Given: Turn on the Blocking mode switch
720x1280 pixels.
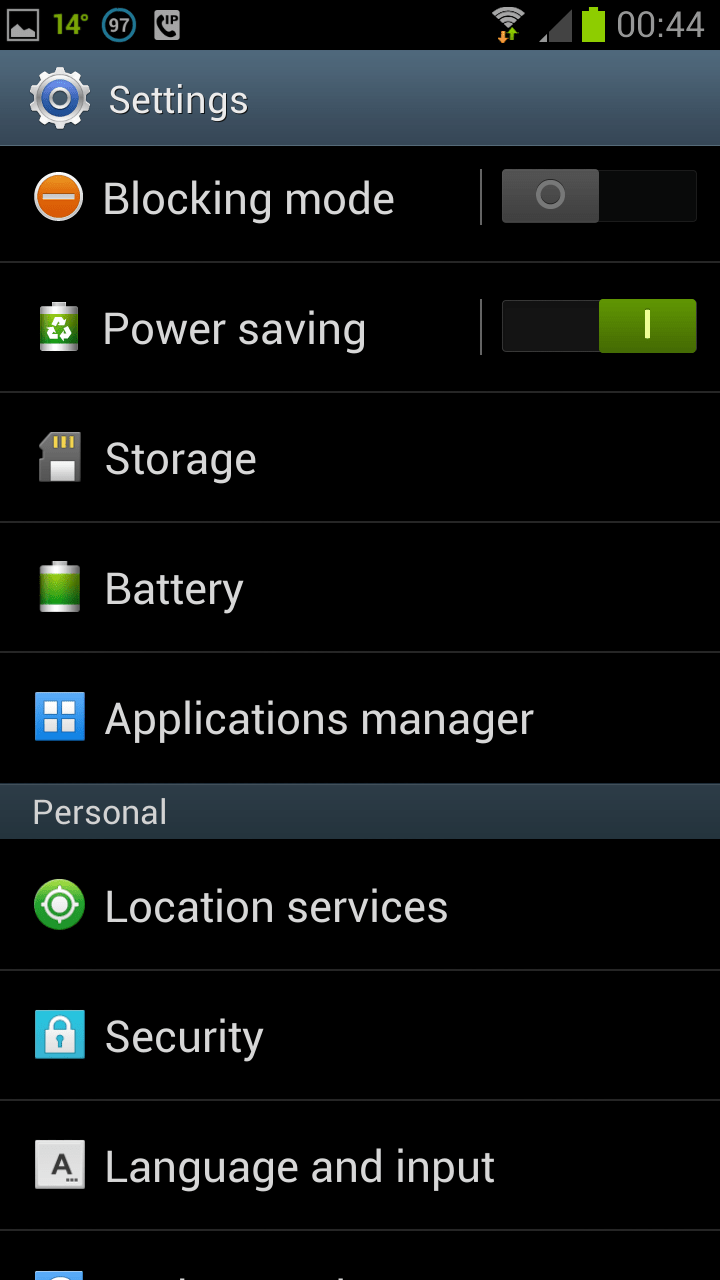Looking at the screenshot, I should click(599, 196).
